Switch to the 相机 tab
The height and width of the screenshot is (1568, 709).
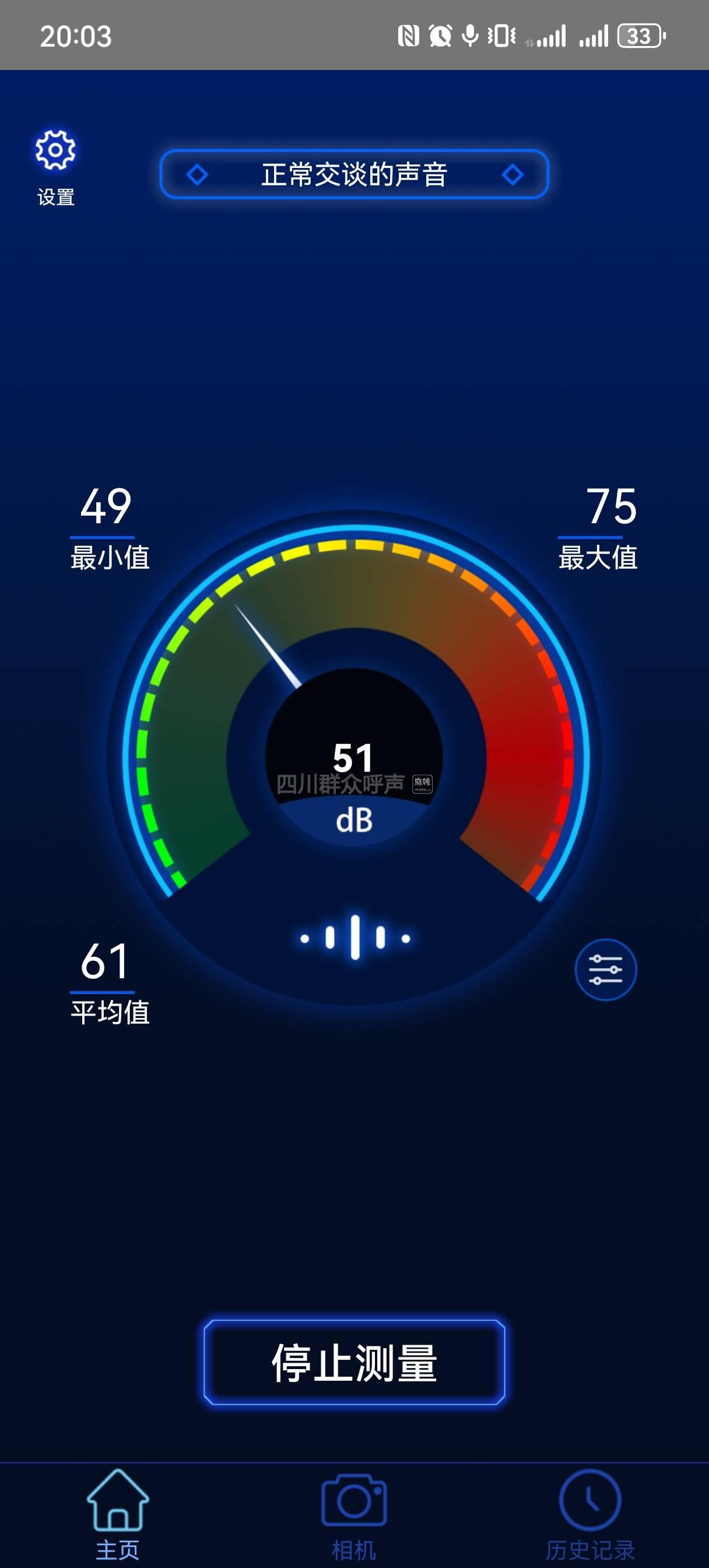coord(354,1514)
